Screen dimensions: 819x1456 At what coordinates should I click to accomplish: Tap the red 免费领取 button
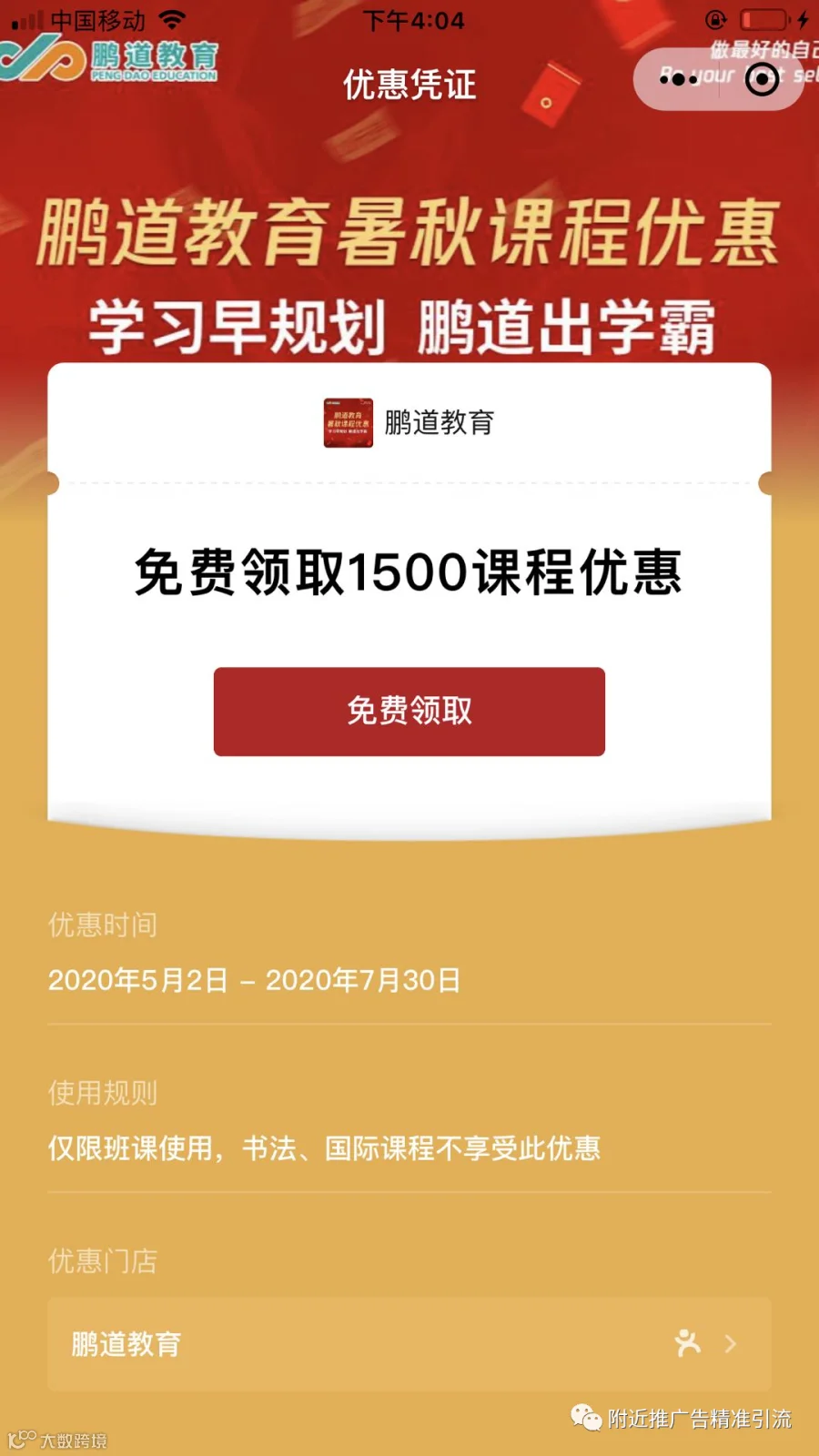tap(409, 712)
